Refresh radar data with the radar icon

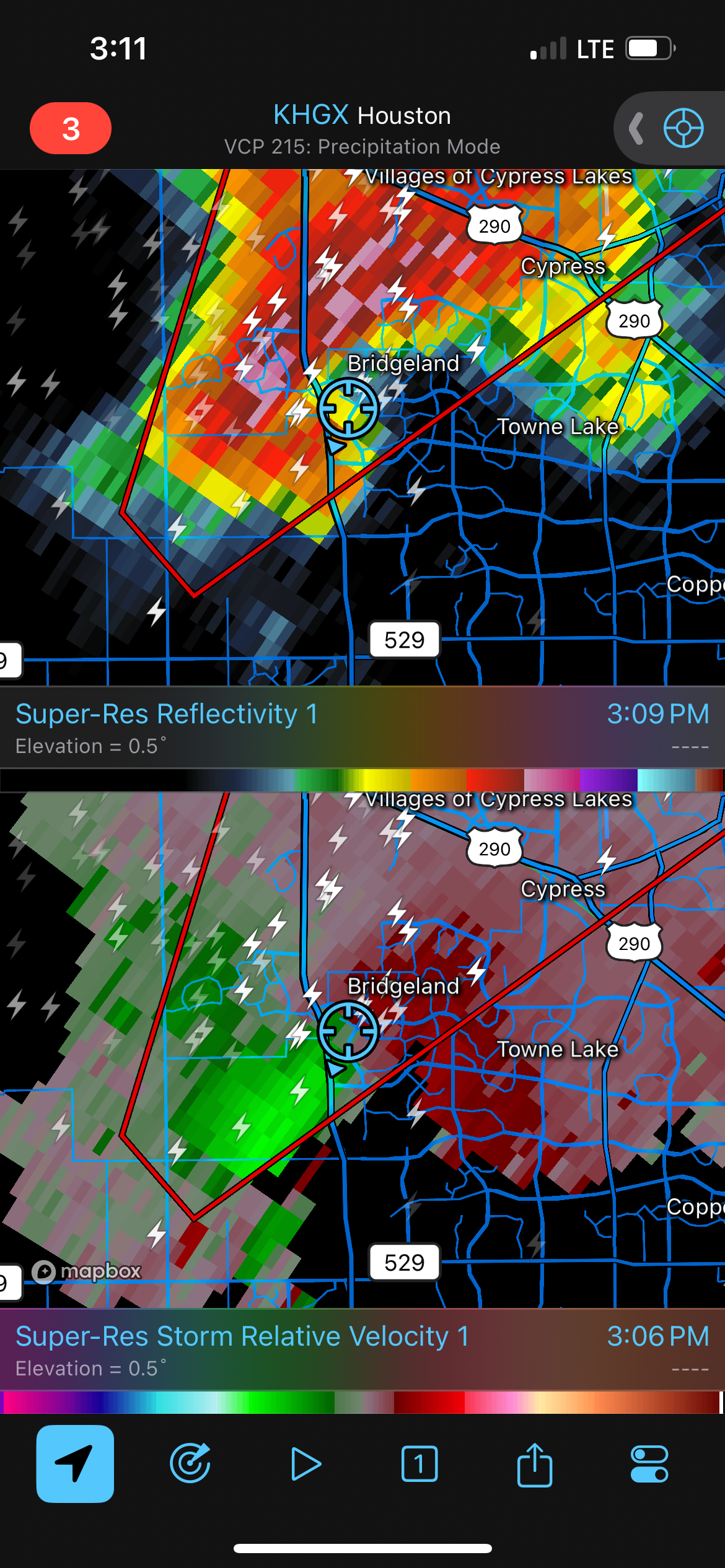click(x=190, y=1464)
